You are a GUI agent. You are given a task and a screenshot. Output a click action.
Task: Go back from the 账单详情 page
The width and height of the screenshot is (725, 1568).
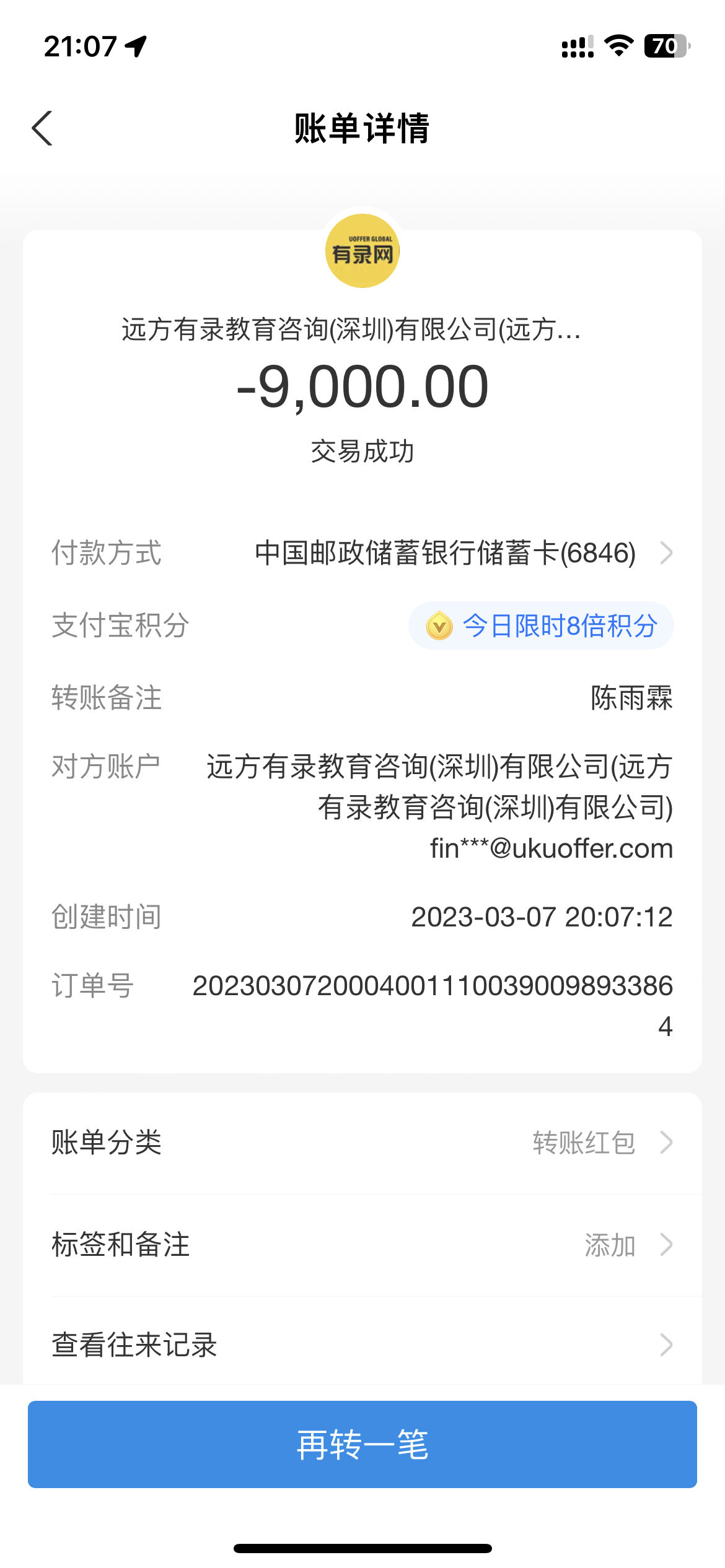(x=42, y=129)
